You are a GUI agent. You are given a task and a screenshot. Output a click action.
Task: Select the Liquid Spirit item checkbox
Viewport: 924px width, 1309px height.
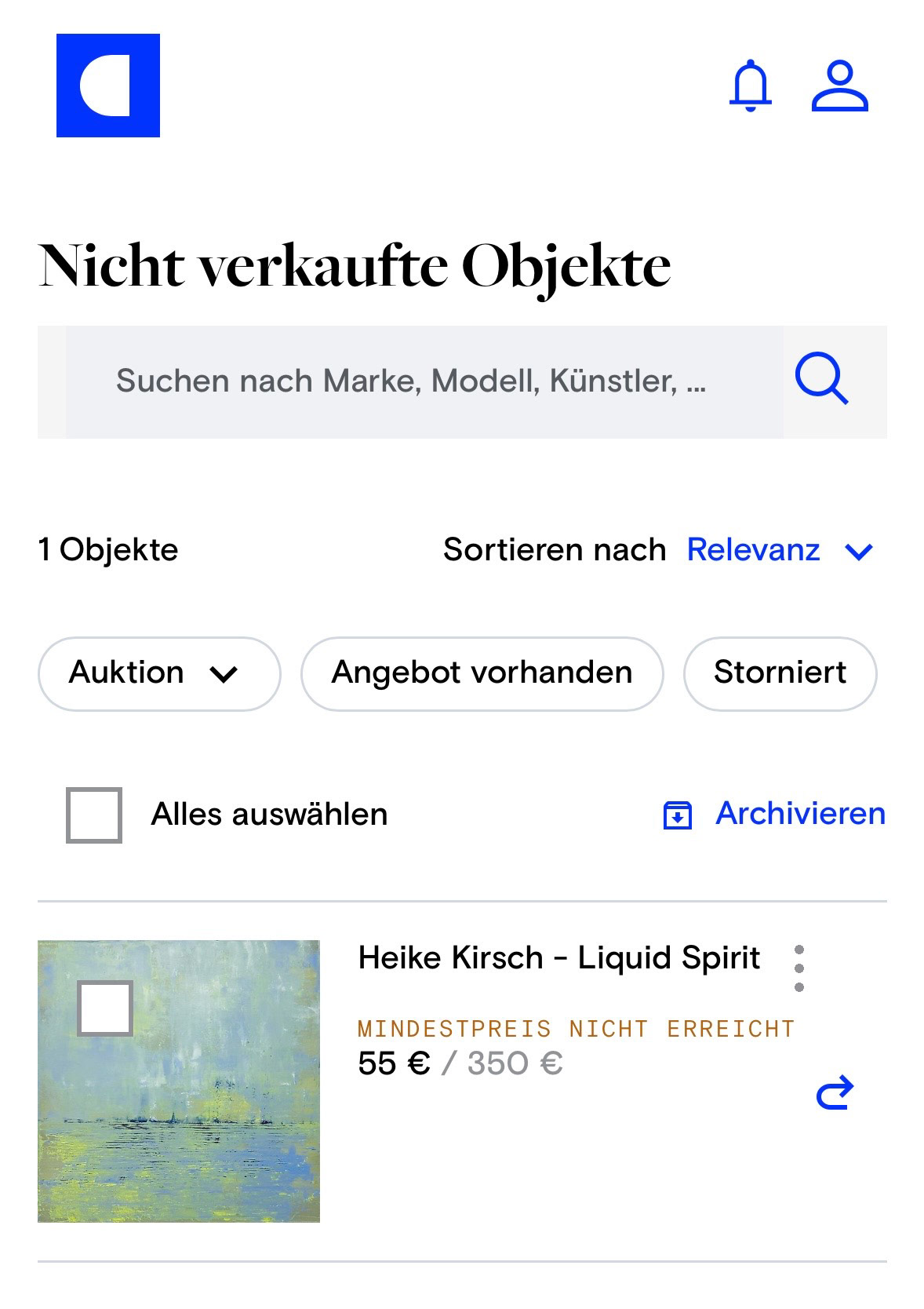pyautogui.click(x=105, y=1008)
